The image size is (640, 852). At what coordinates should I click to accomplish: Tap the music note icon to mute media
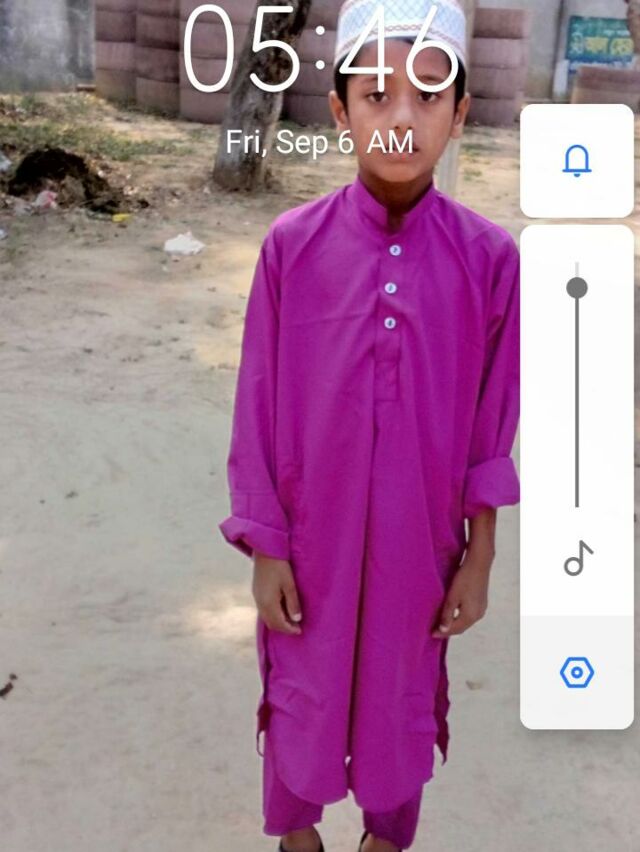click(x=577, y=559)
